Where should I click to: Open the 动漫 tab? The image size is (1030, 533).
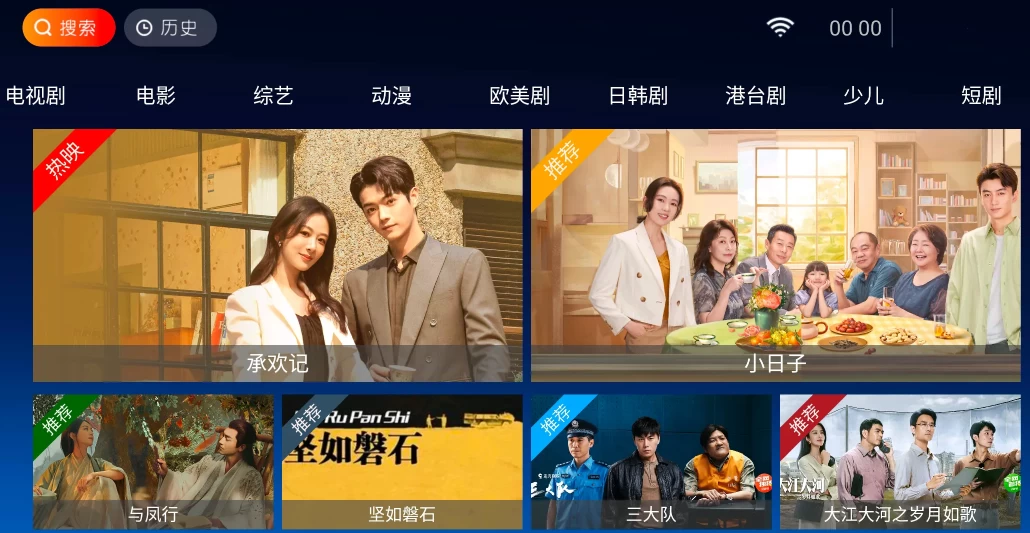[x=391, y=96]
